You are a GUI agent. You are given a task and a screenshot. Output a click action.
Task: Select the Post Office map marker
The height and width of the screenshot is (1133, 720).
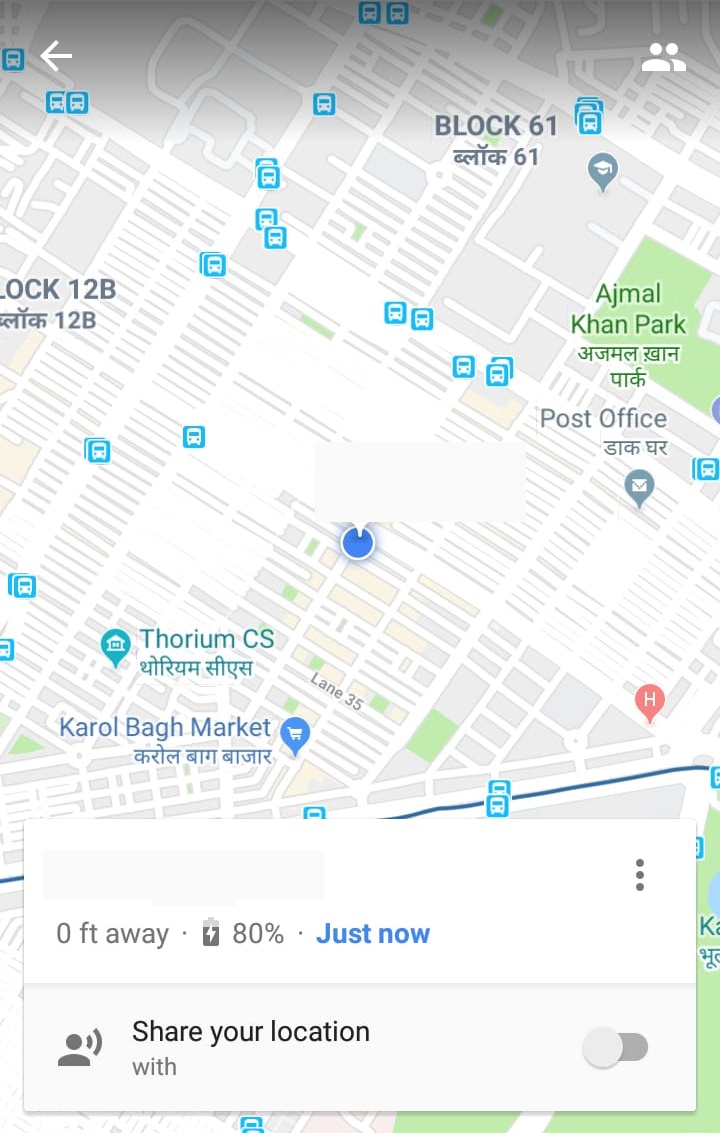[x=639, y=488]
